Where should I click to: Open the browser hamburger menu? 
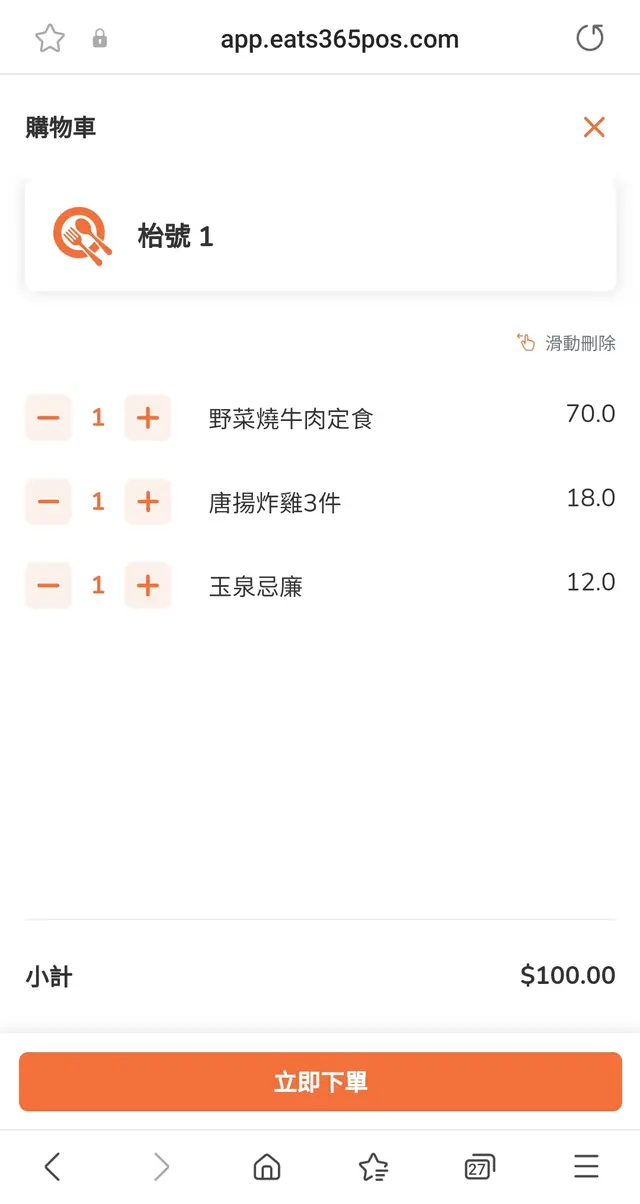(x=586, y=1166)
